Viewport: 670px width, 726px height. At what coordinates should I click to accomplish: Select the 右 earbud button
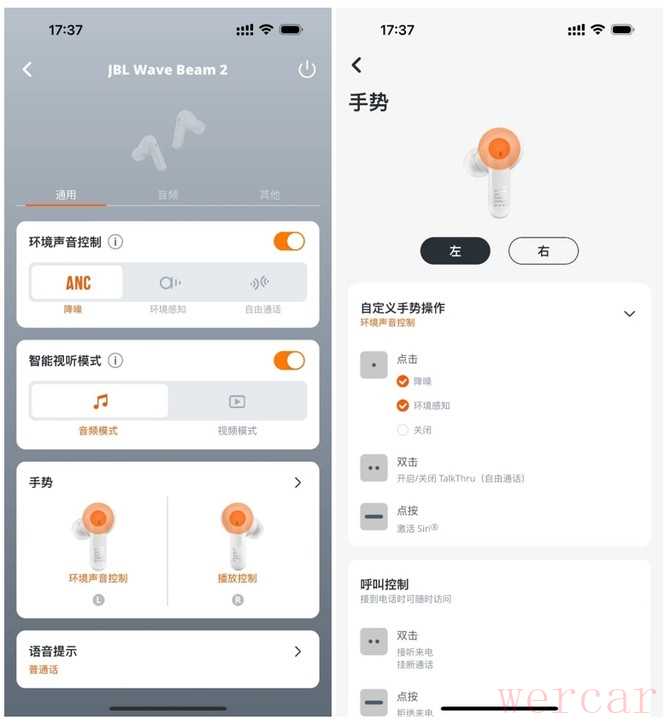point(543,251)
